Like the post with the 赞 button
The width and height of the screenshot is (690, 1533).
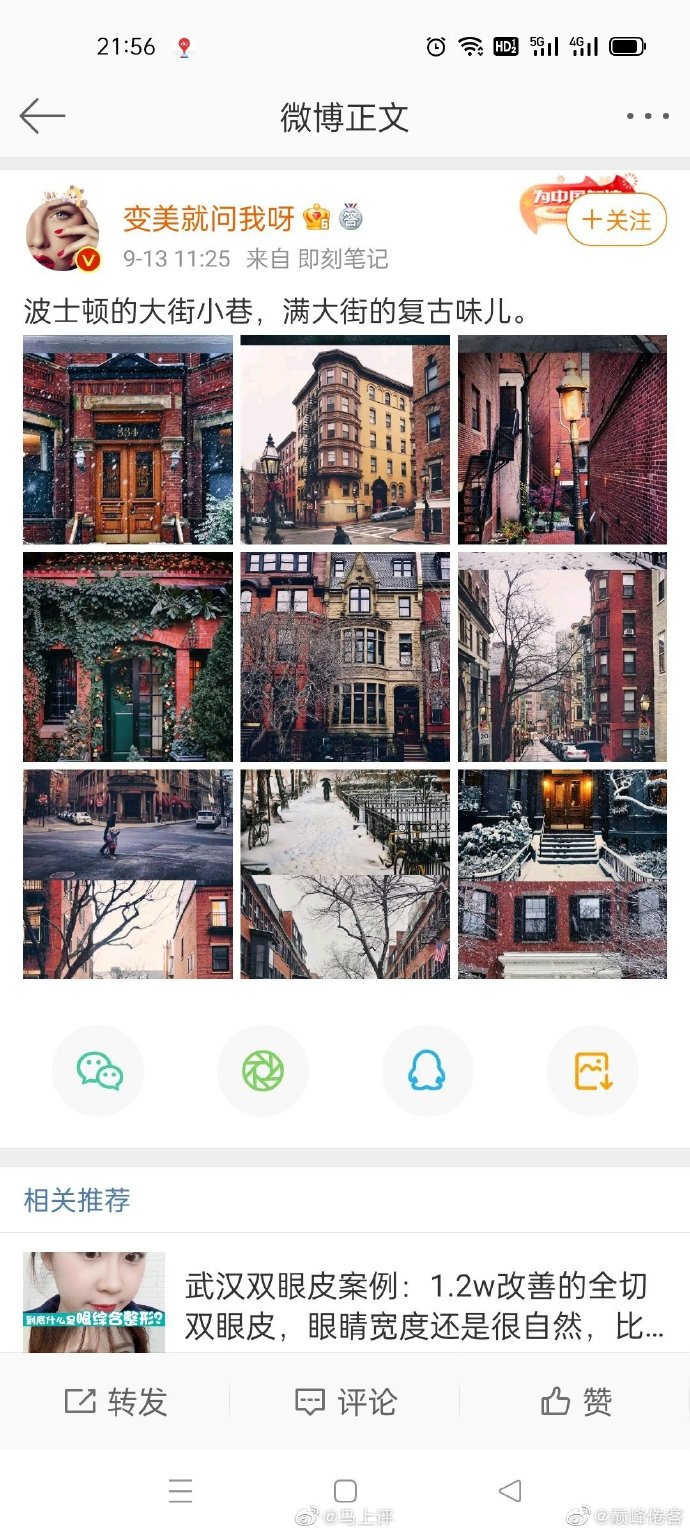point(576,1402)
